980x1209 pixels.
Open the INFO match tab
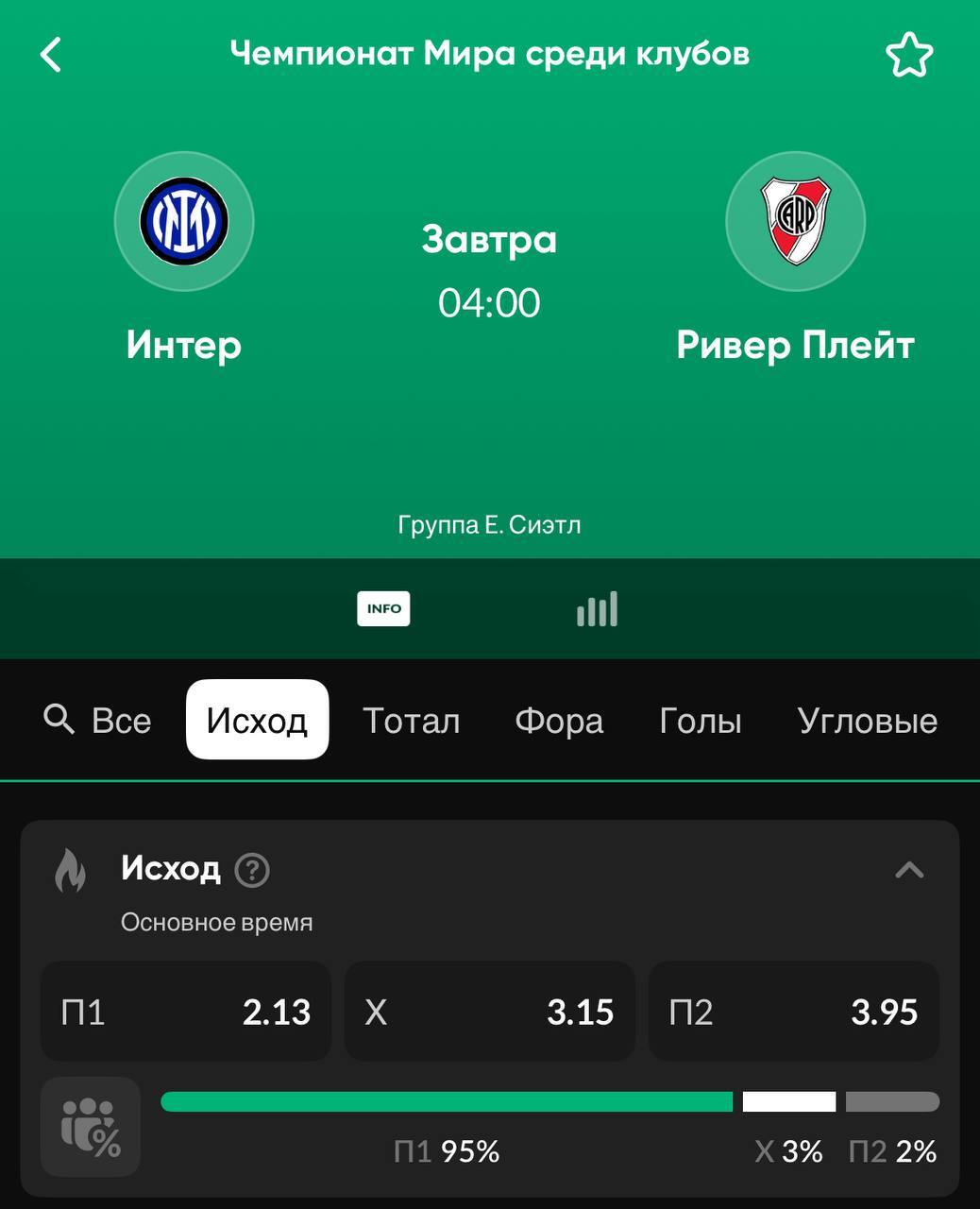point(383,608)
